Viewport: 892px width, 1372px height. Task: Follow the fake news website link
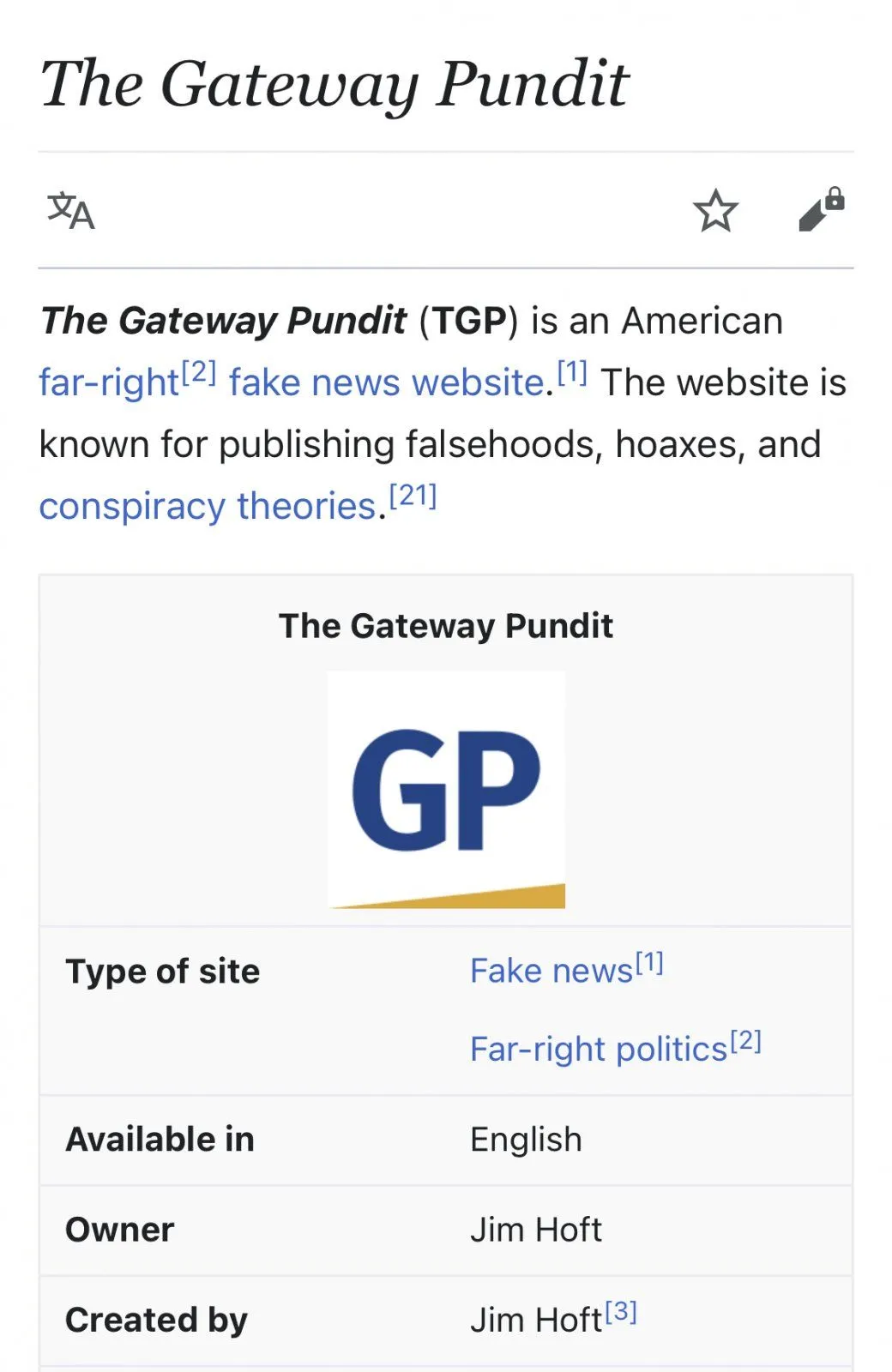coord(386,382)
